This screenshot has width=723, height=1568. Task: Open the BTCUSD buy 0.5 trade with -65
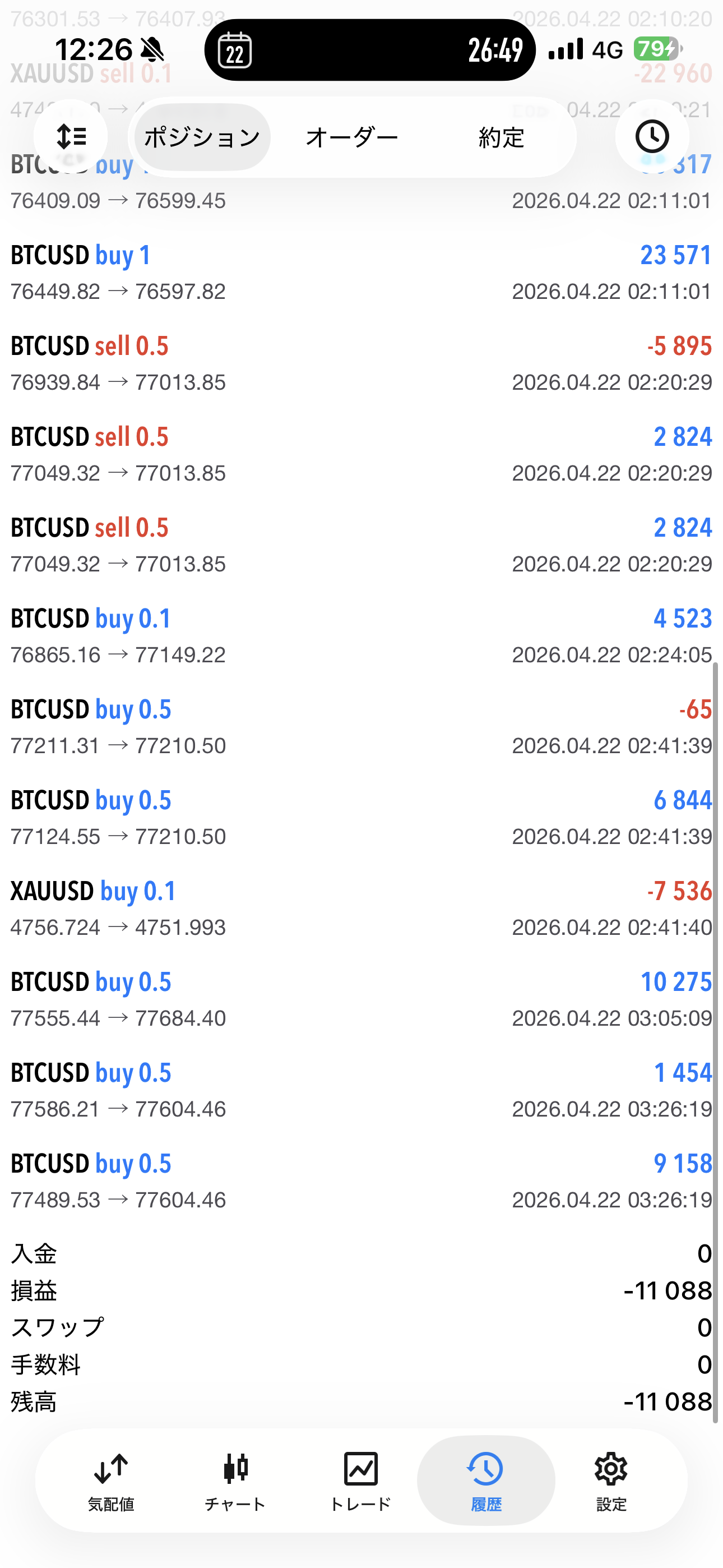pos(361,727)
